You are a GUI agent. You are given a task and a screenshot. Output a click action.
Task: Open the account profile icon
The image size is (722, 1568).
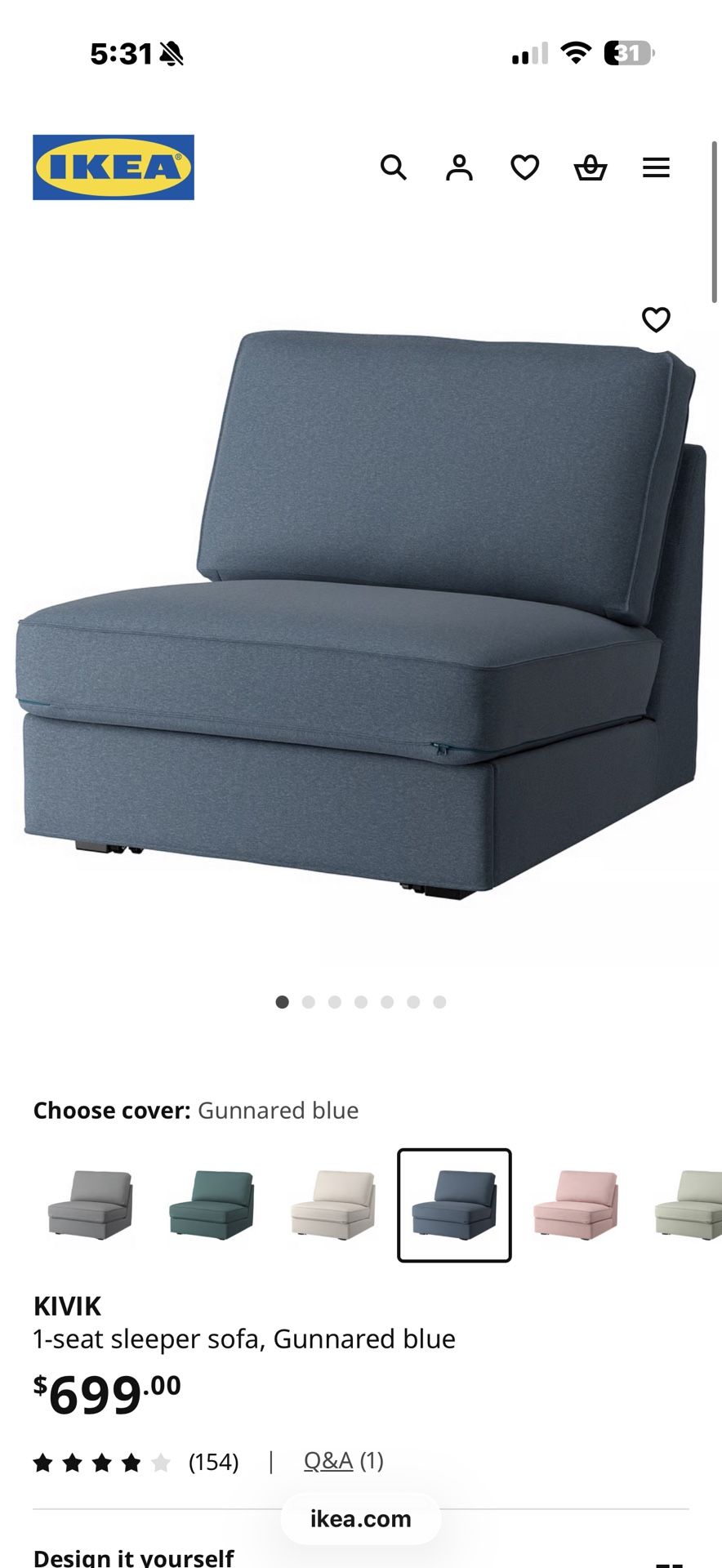click(459, 167)
